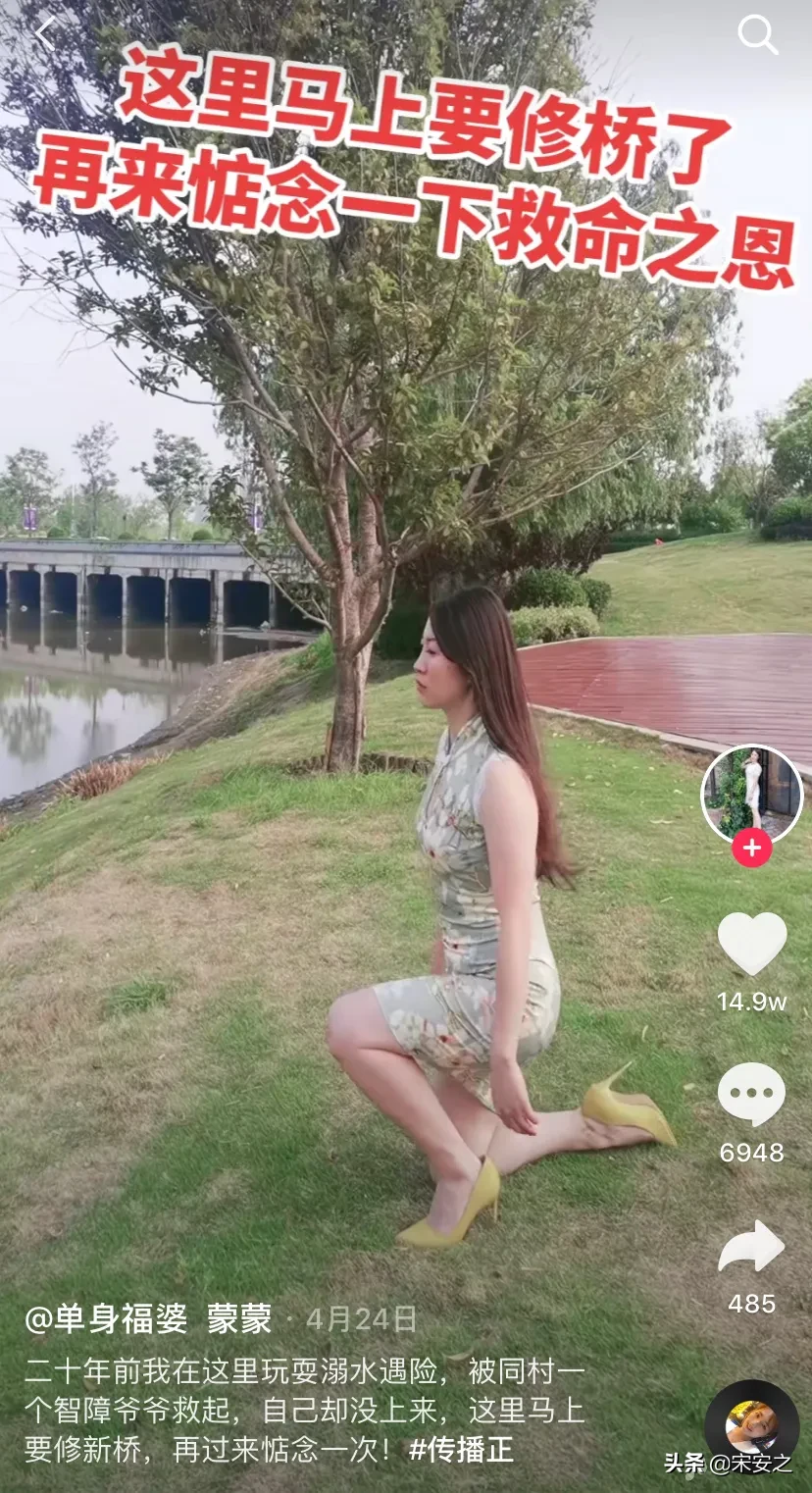Viewport: 812px width, 1493px height.
Task: Open the creator's profile avatar
Action: tap(751, 793)
